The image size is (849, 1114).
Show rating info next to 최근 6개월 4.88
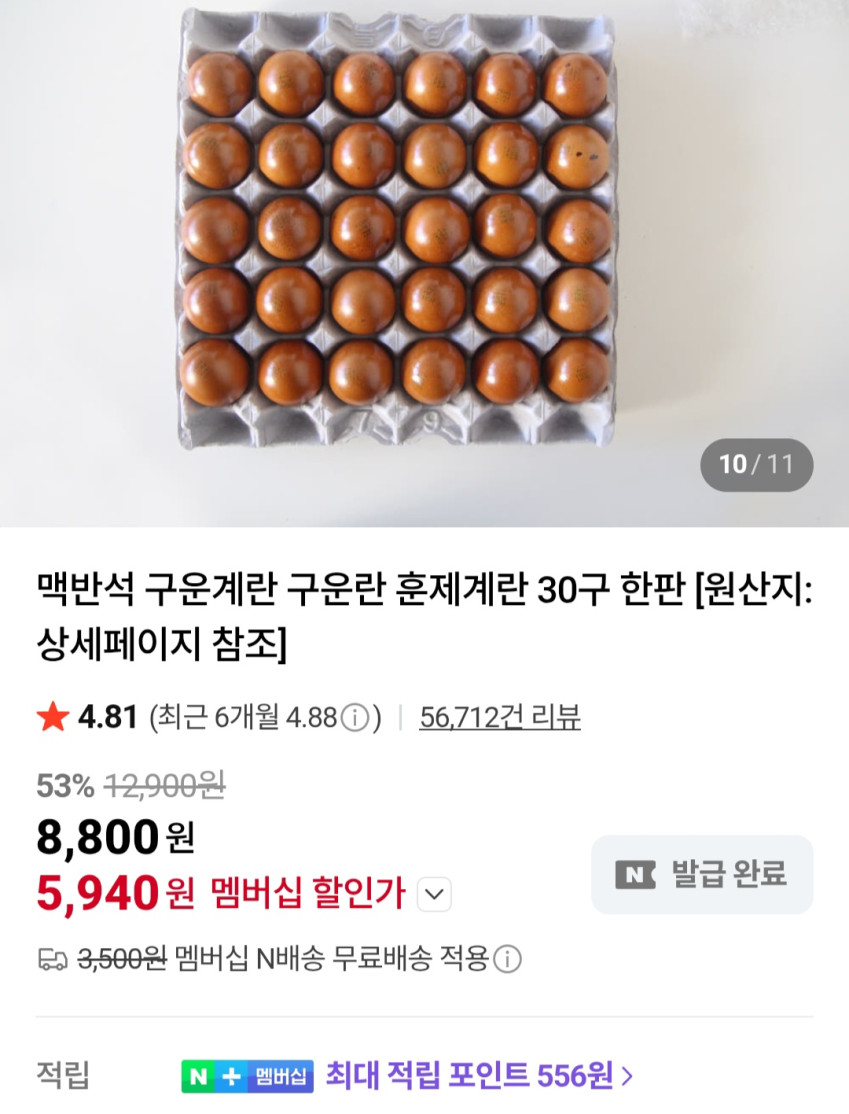click(x=354, y=718)
